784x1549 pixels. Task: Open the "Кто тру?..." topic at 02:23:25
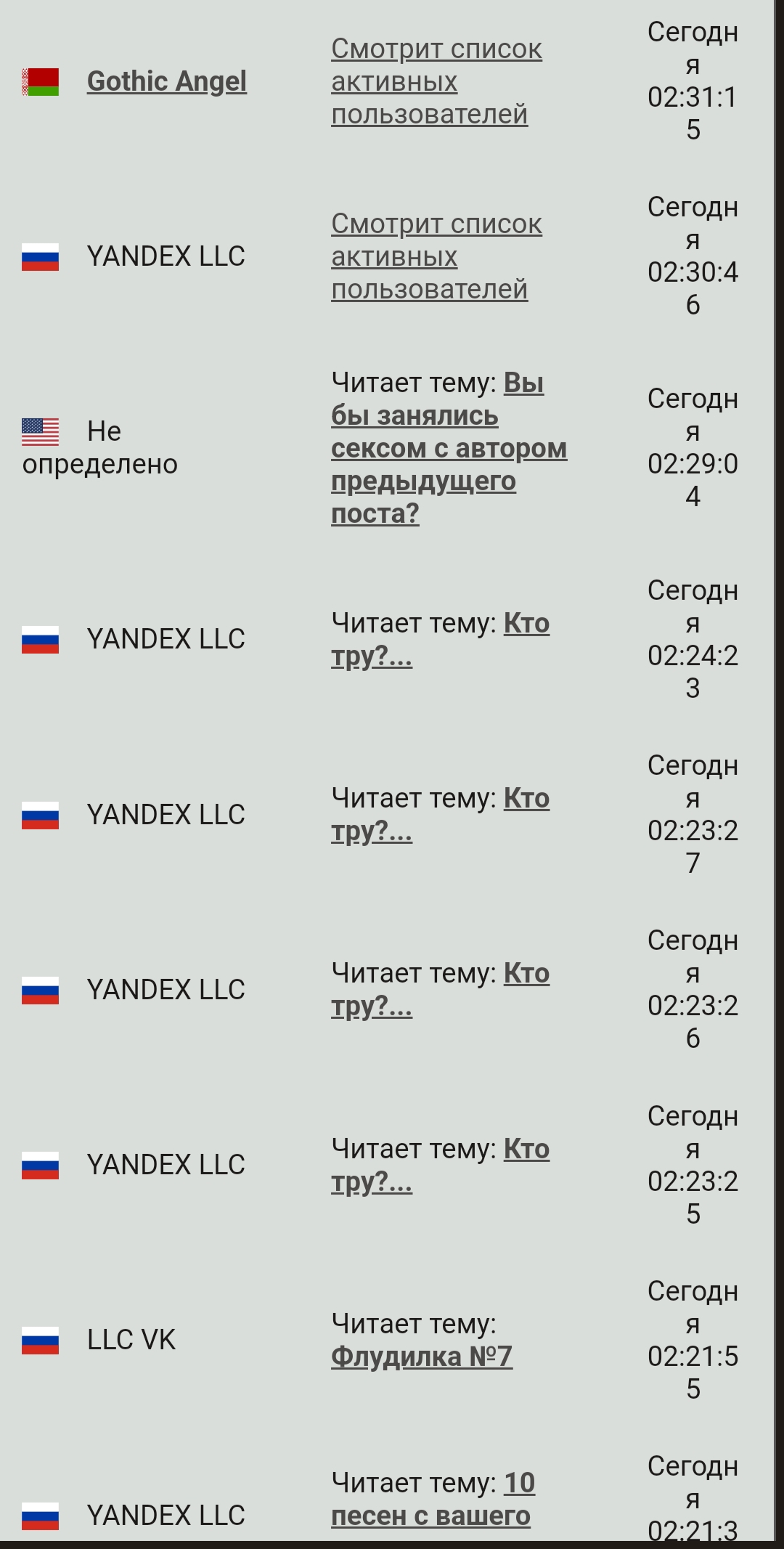(x=440, y=1166)
